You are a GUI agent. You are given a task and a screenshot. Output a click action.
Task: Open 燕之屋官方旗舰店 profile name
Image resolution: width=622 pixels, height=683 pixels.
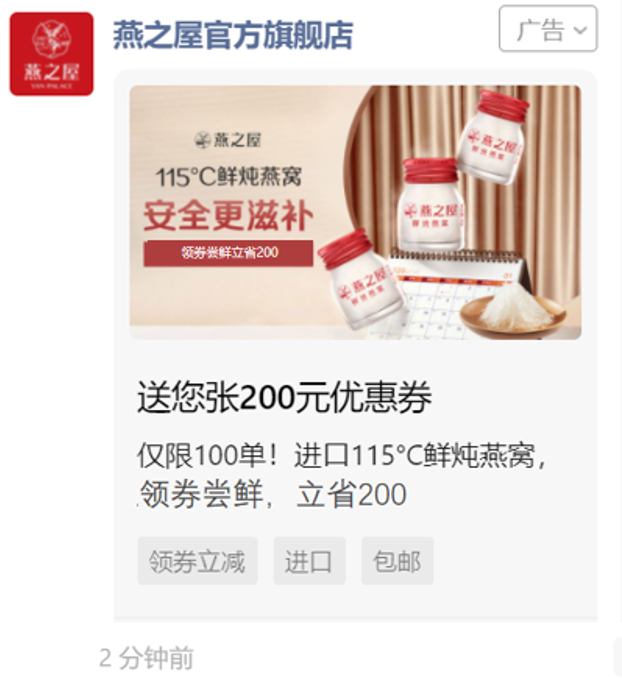point(232,35)
